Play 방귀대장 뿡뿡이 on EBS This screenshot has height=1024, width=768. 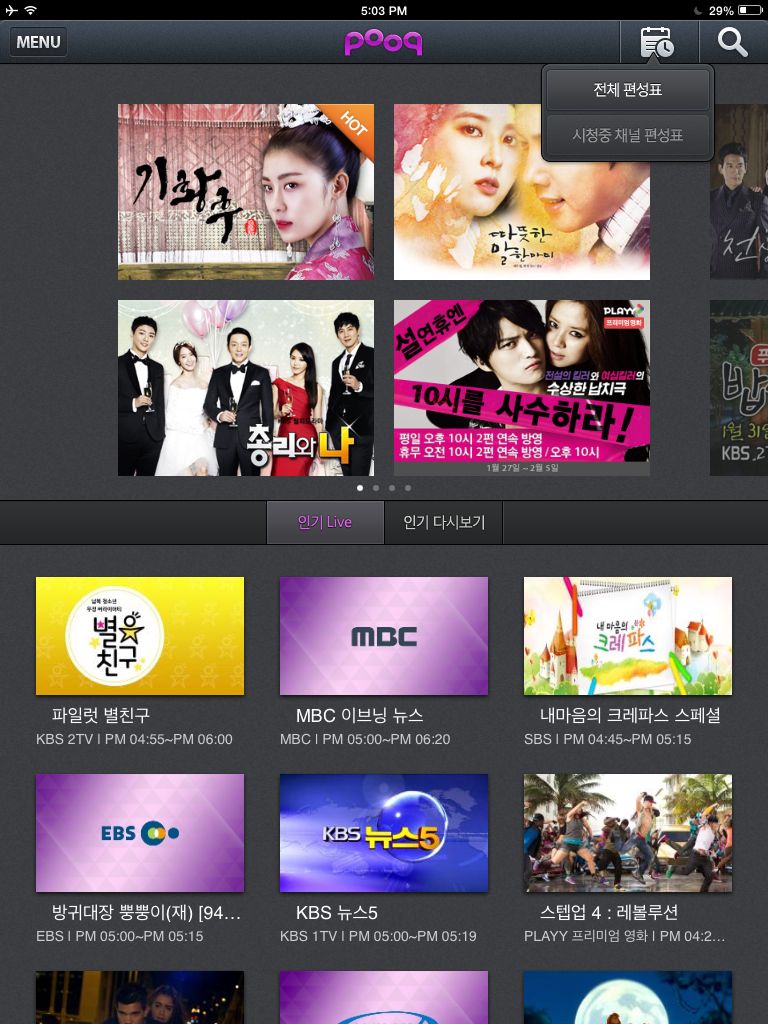click(140, 833)
